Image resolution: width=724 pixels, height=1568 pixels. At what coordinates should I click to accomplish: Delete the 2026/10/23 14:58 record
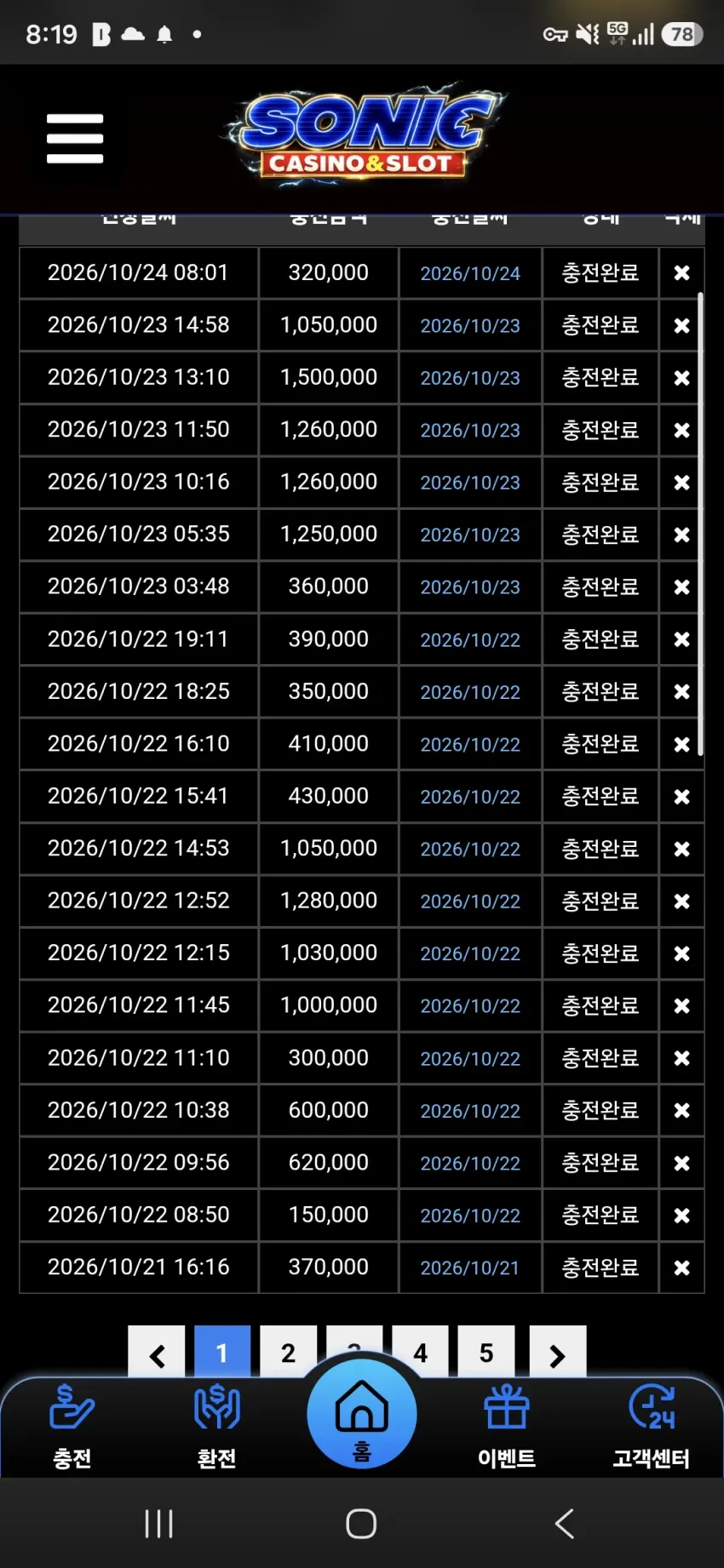[681, 325]
